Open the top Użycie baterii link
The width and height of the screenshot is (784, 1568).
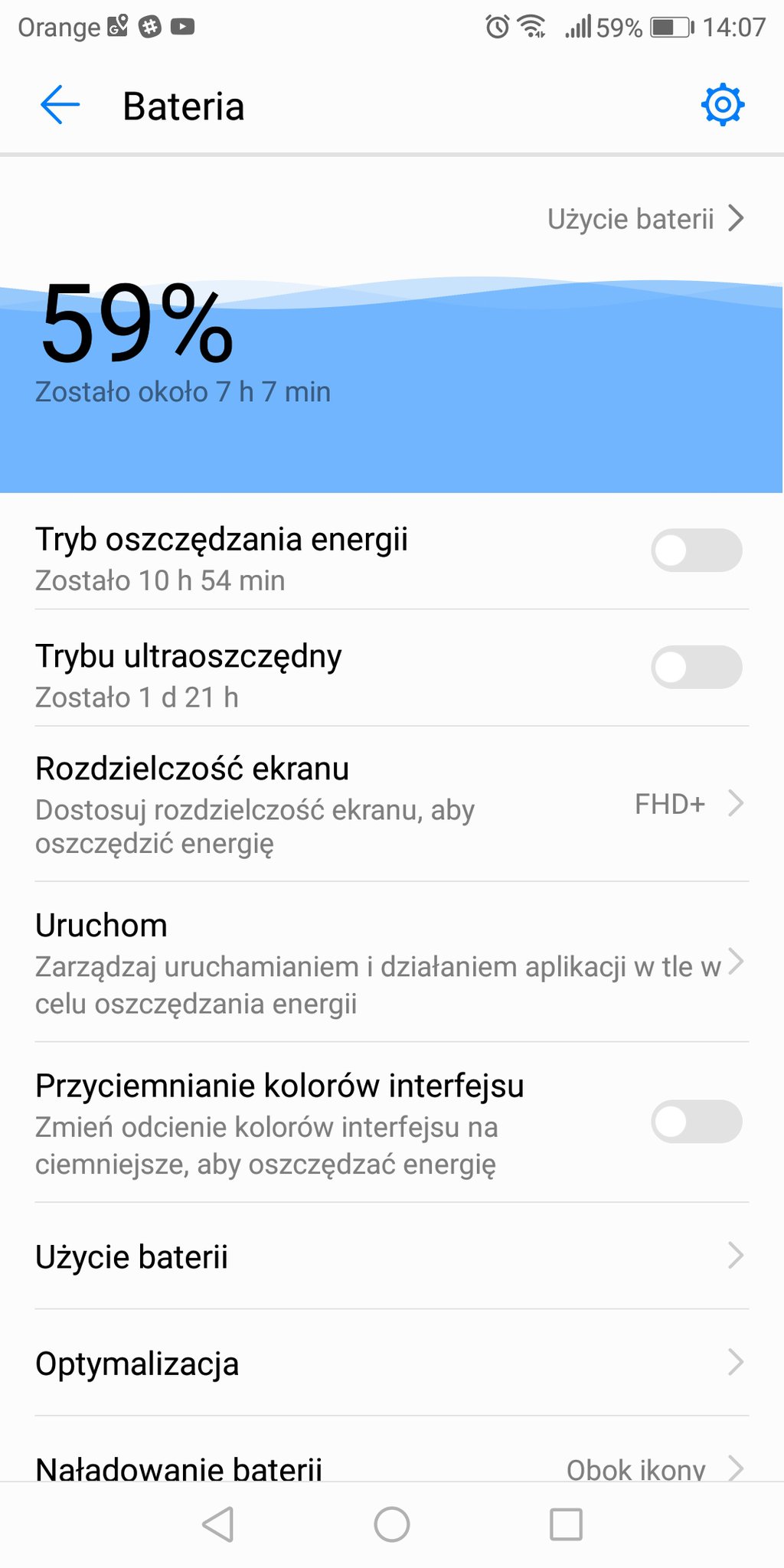tap(645, 219)
